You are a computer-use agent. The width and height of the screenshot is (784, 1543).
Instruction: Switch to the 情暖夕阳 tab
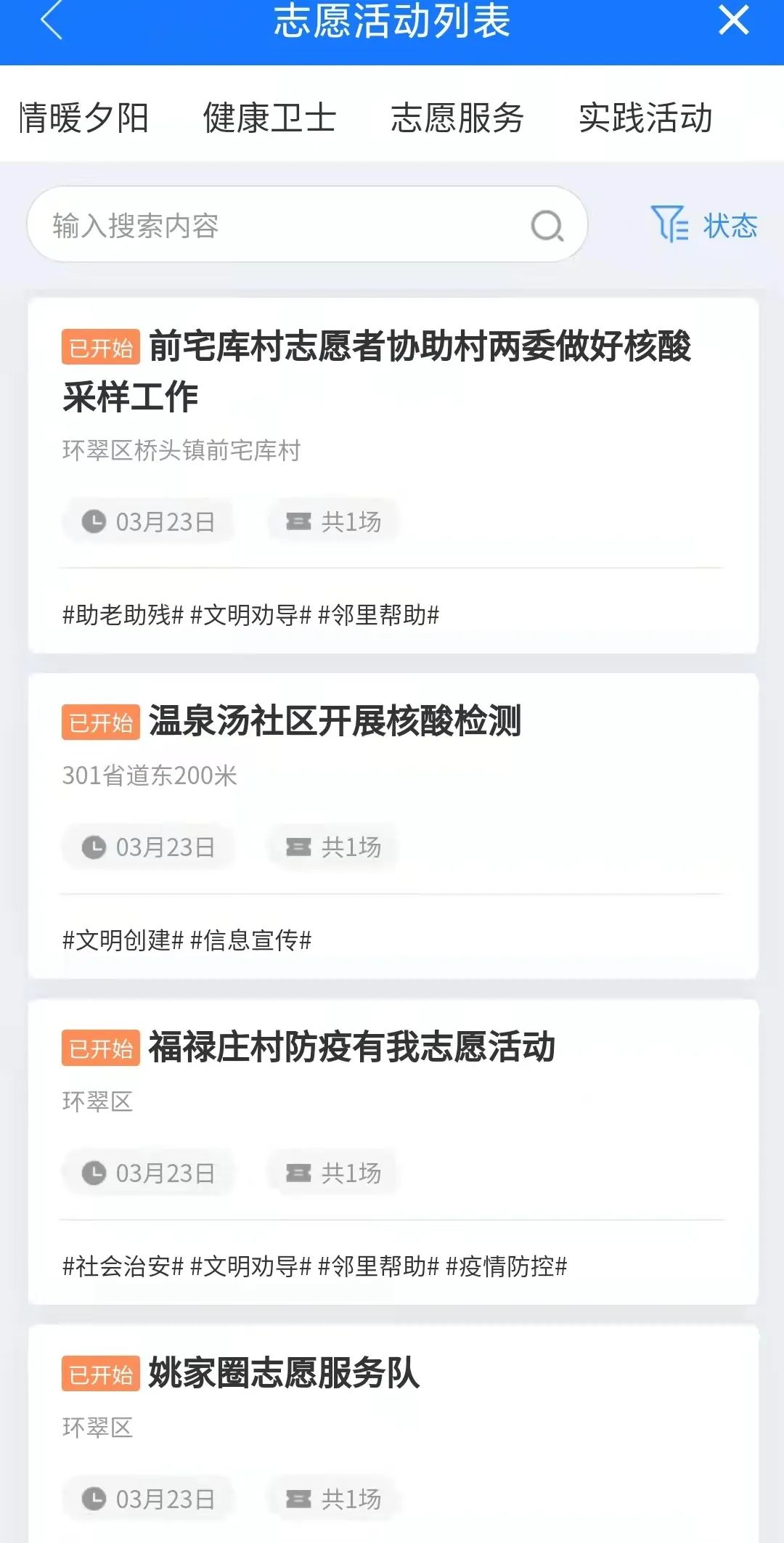click(x=84, y=118)
